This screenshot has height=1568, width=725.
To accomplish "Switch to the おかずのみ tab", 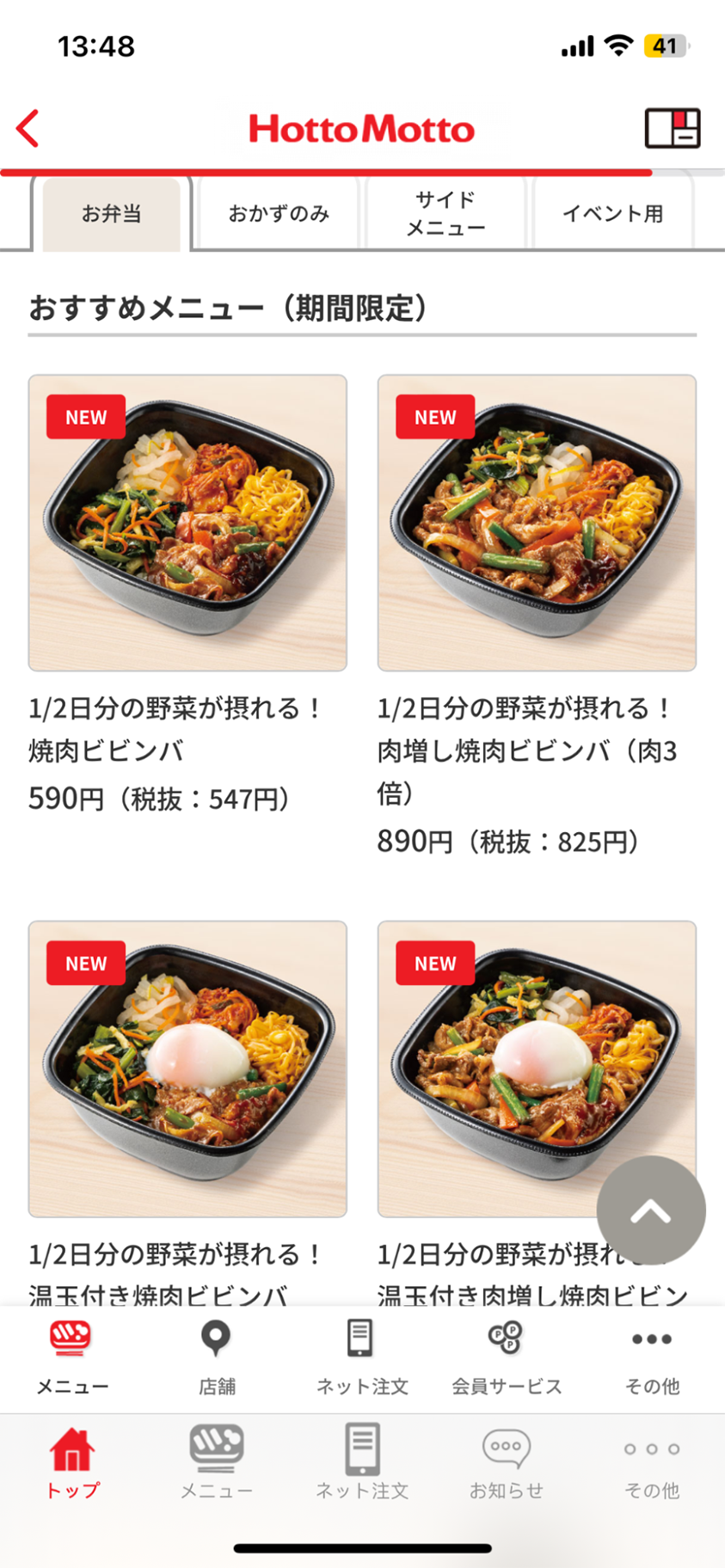I will tap(278, 214).
